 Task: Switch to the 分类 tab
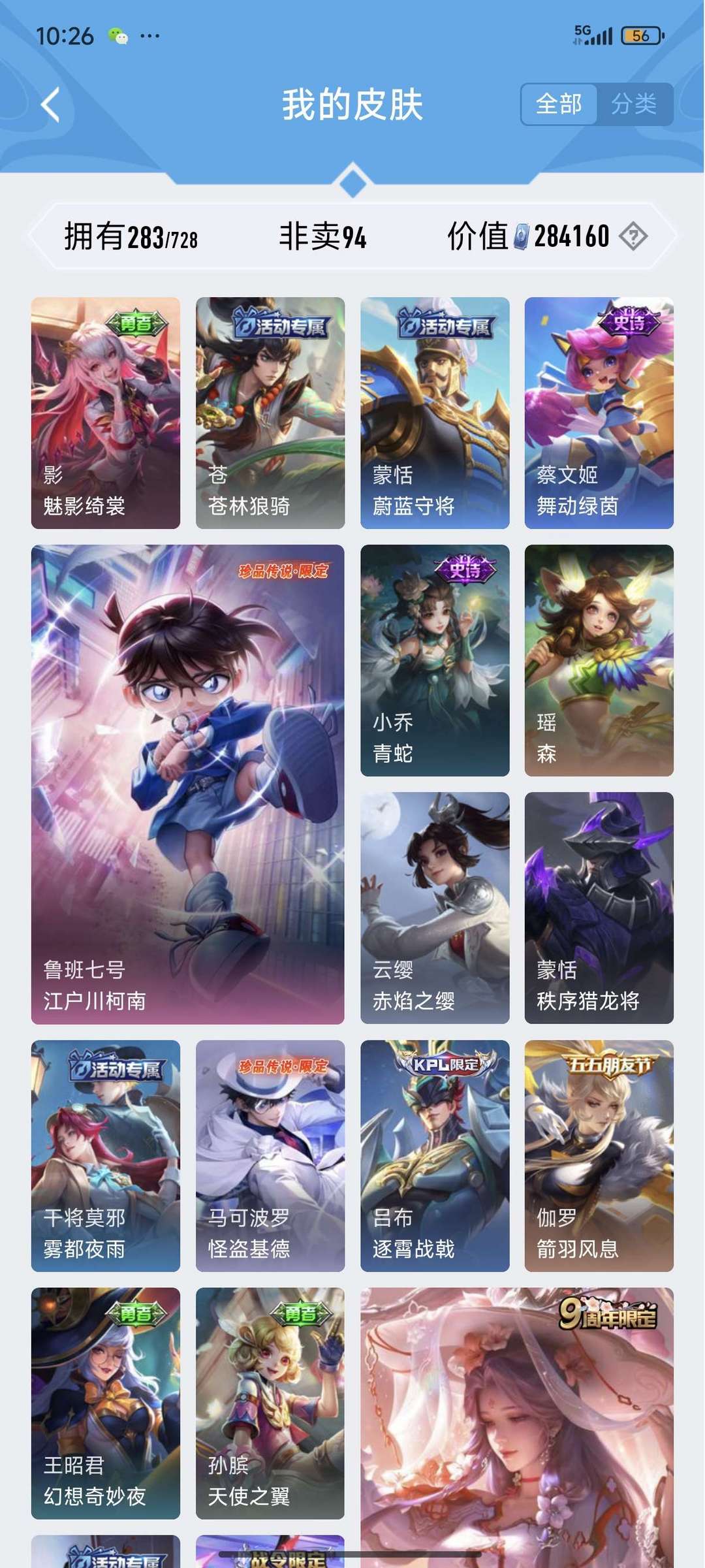click(x=633, y=104)
